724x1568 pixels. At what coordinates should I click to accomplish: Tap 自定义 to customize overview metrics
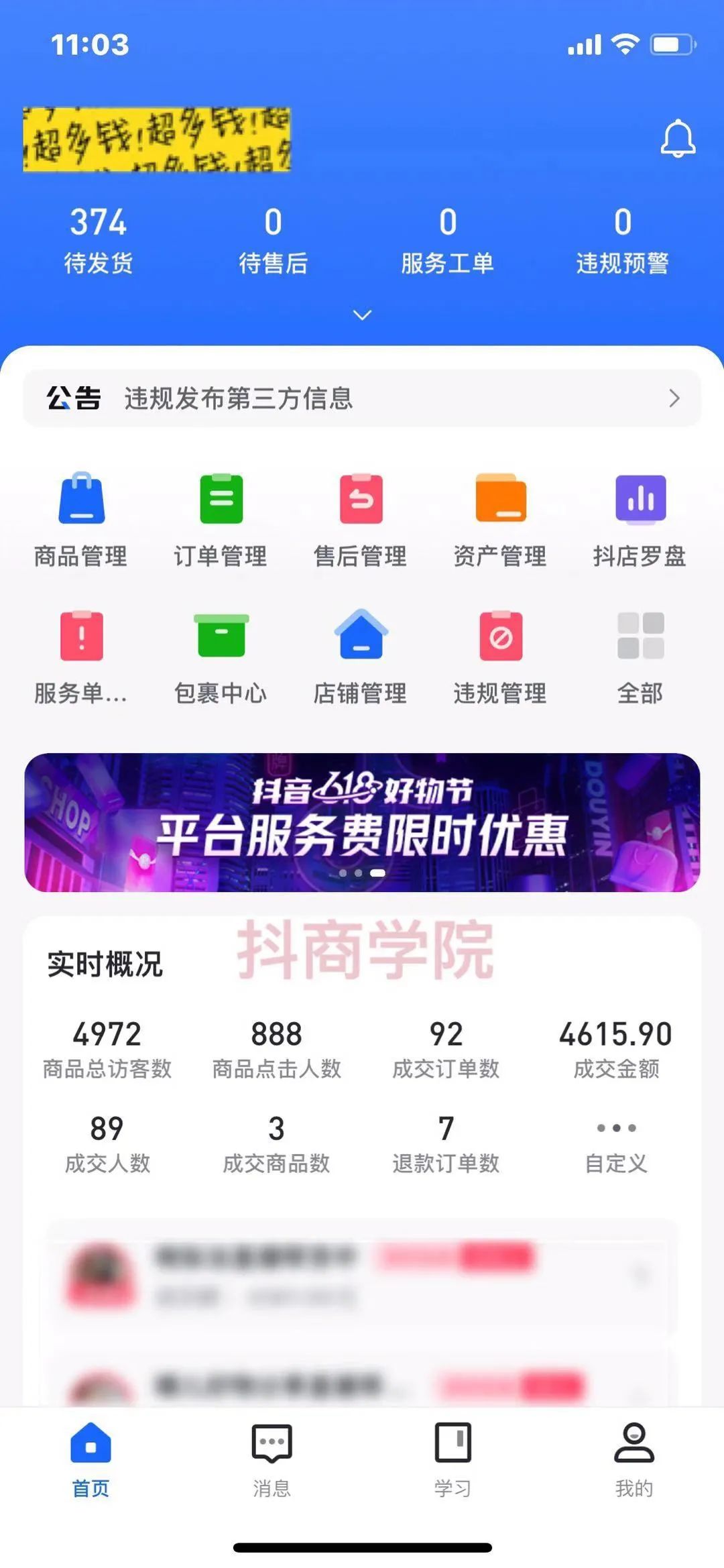click(x=616, y=1144)
